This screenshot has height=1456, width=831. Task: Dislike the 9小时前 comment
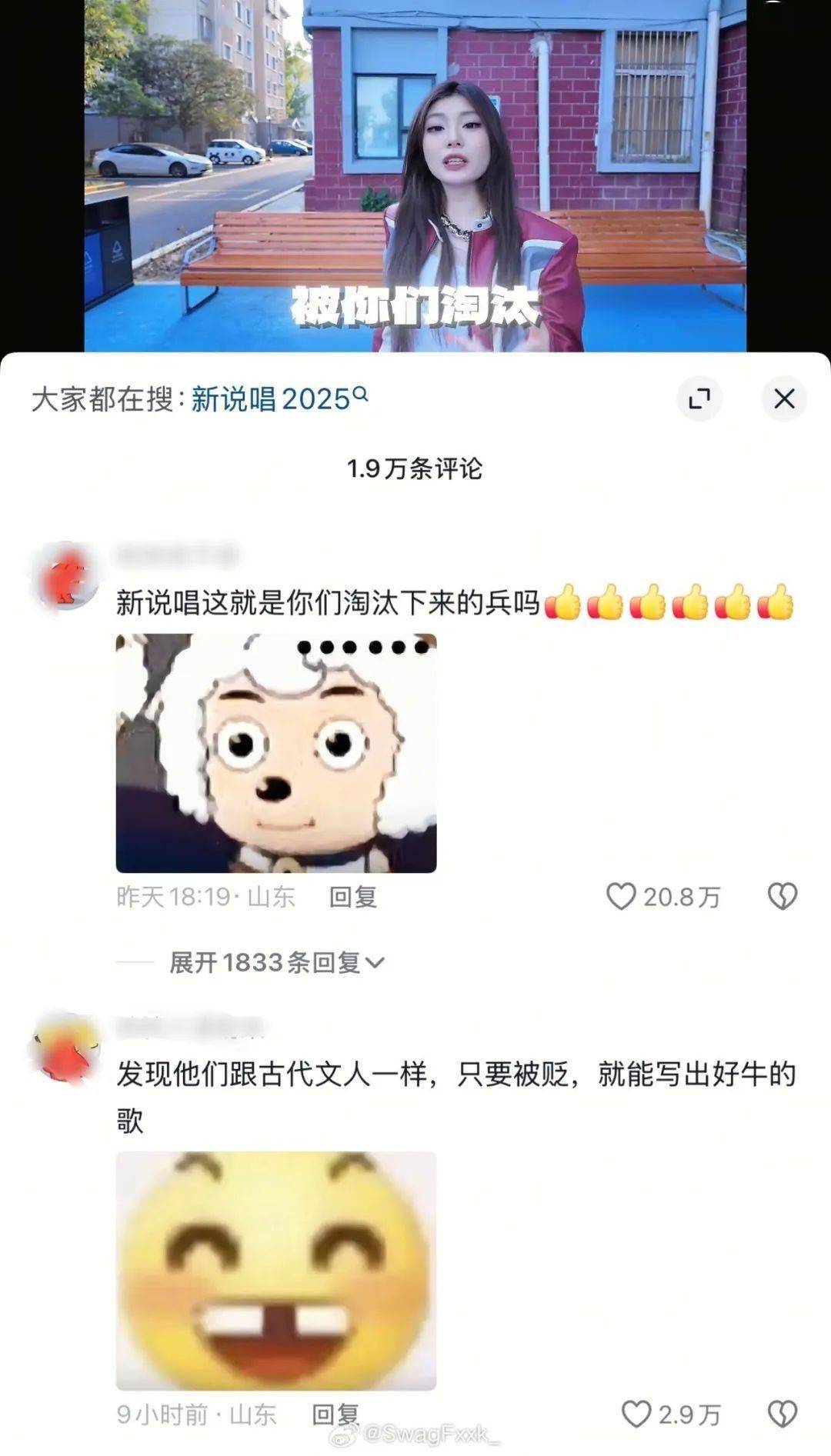click(783, 1414)
